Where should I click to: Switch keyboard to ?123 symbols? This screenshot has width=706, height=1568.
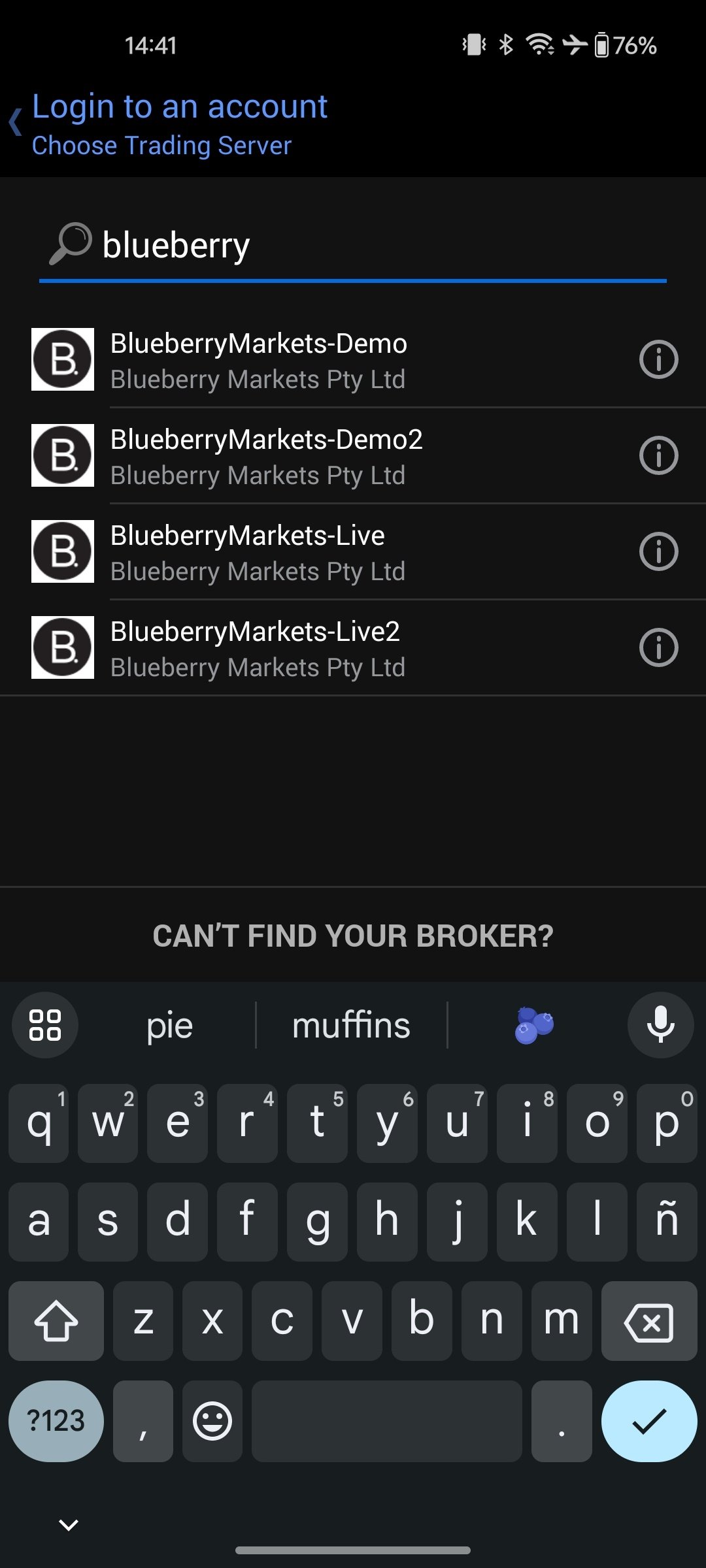56,1421
